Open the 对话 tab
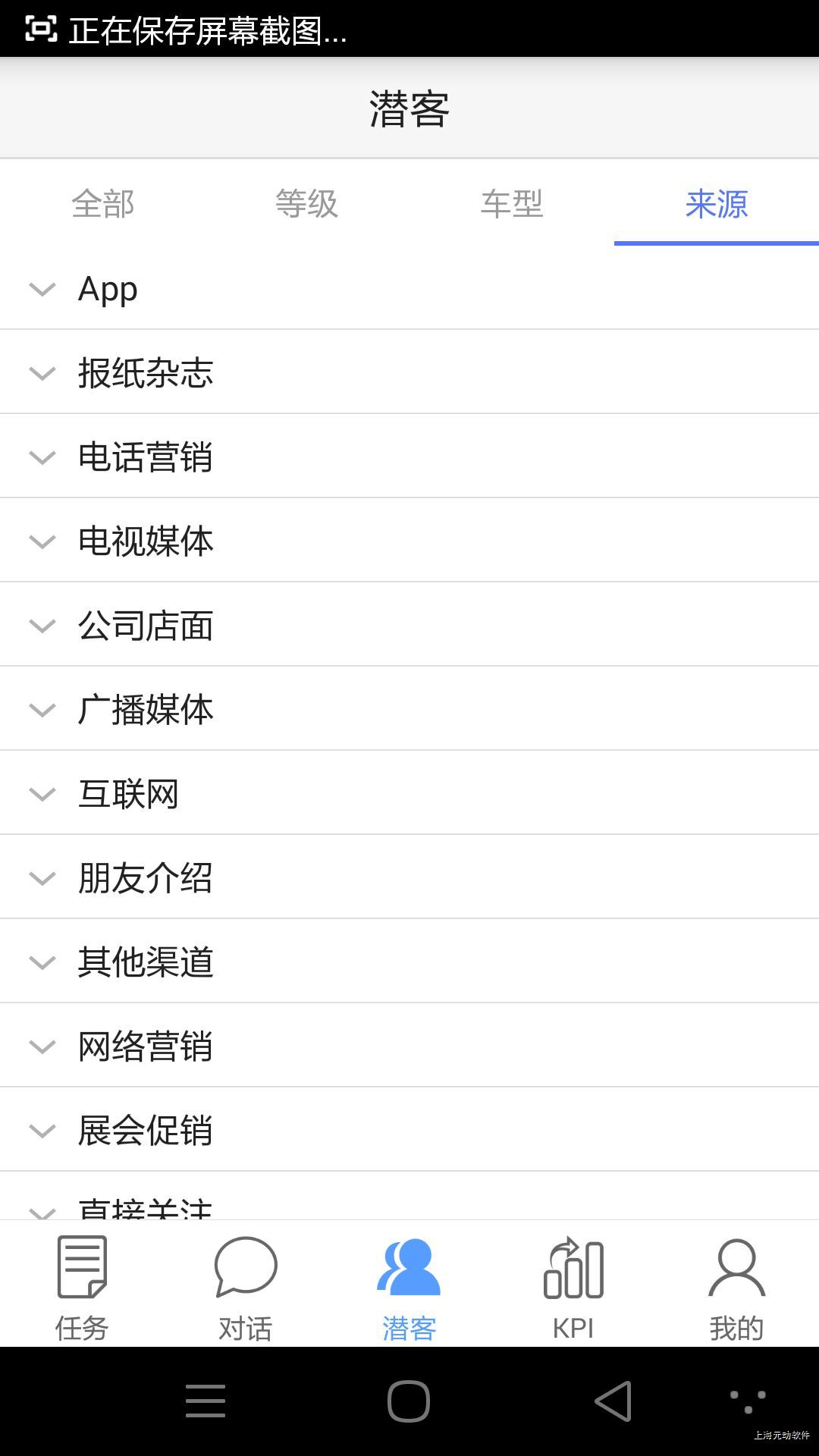The height and width of the screenshot is (1456, 819). pyautogui.click(x=245, y=1286)
